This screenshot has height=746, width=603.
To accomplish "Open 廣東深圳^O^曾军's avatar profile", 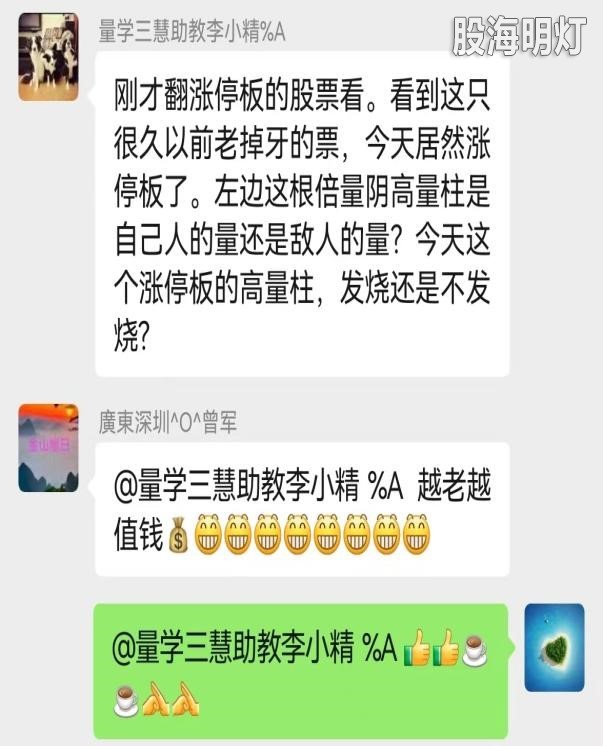I will 48,447.
